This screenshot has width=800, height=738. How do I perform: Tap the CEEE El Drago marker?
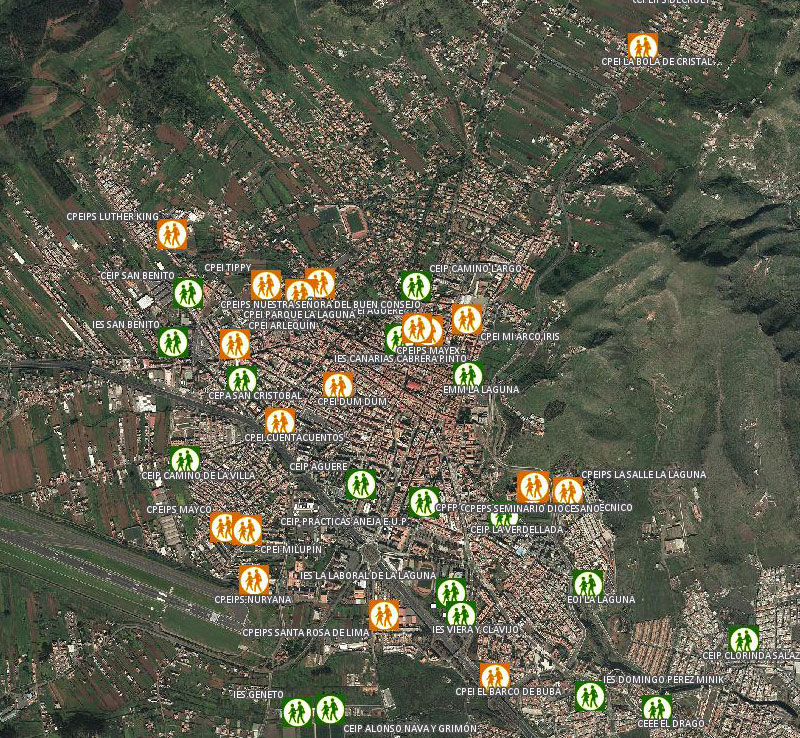[656, 708]
